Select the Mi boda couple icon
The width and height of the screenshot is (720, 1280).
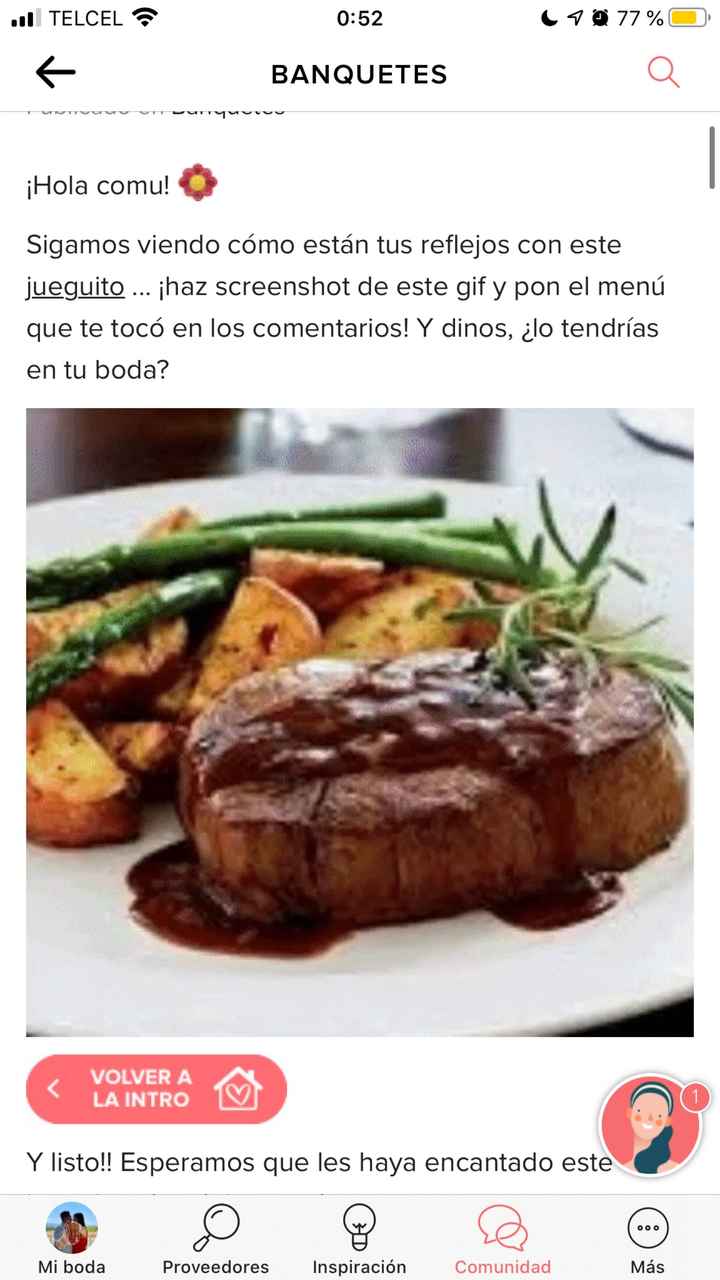coord(69,1225)
